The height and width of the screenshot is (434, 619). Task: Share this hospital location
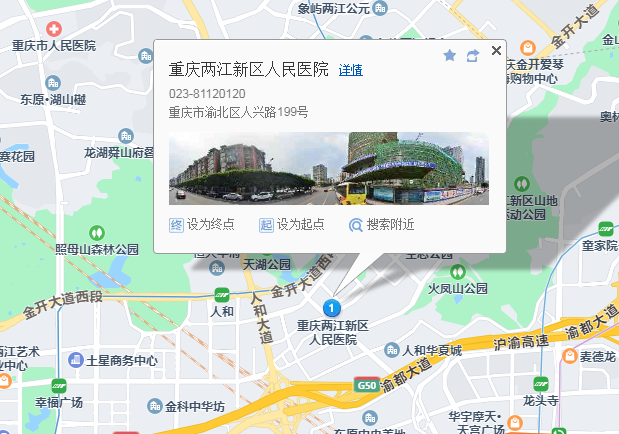473,56
